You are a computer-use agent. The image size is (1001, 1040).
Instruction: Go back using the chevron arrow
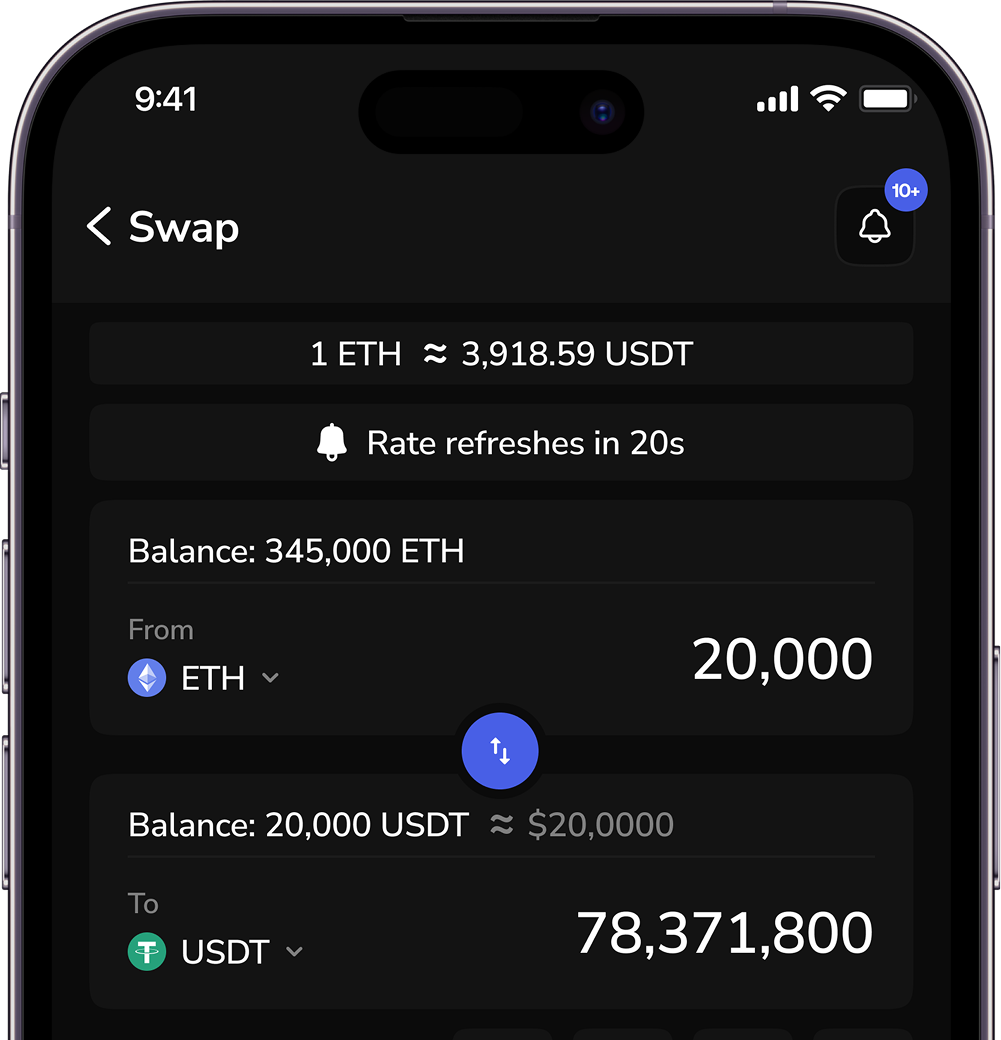97,227
